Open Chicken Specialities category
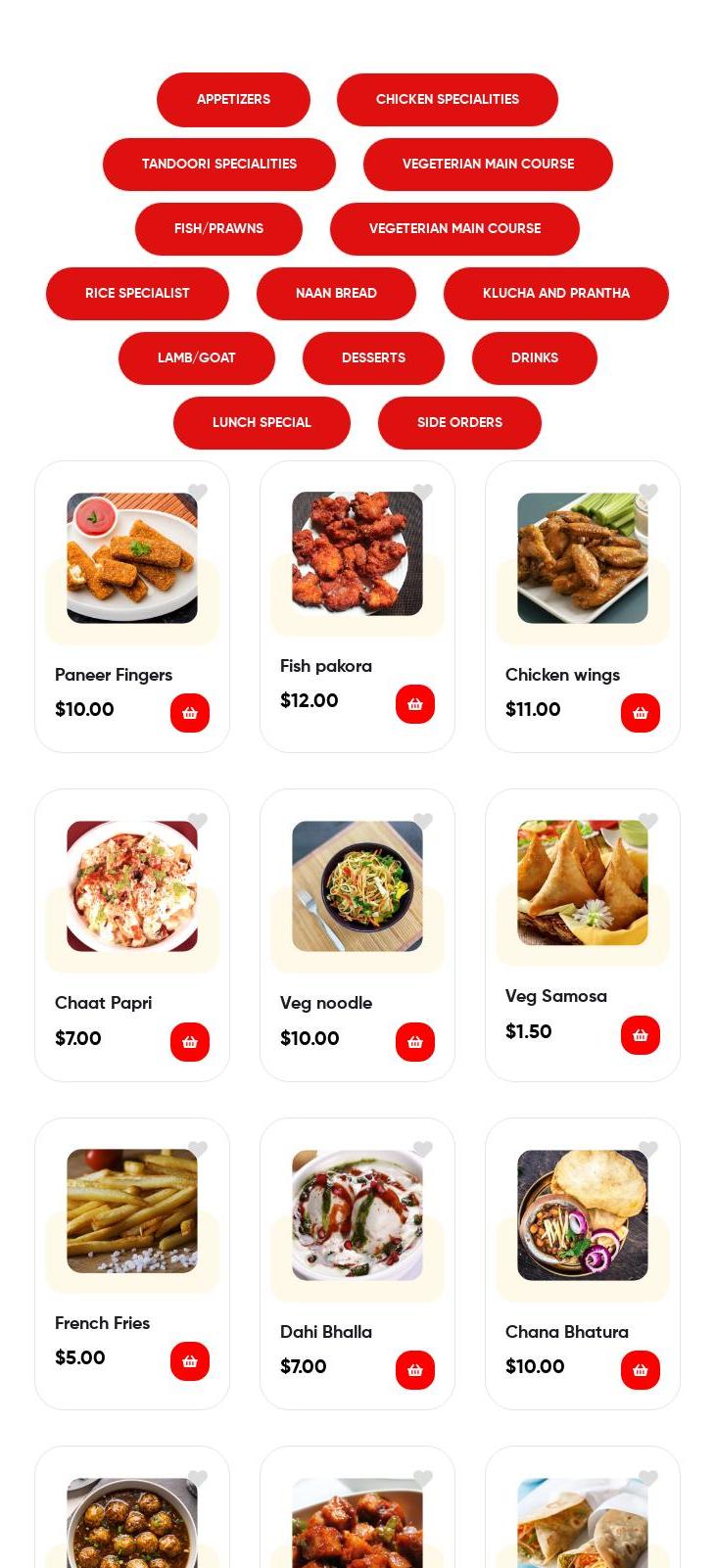The height and width of the screenshot is (1568, 715). 447,100
